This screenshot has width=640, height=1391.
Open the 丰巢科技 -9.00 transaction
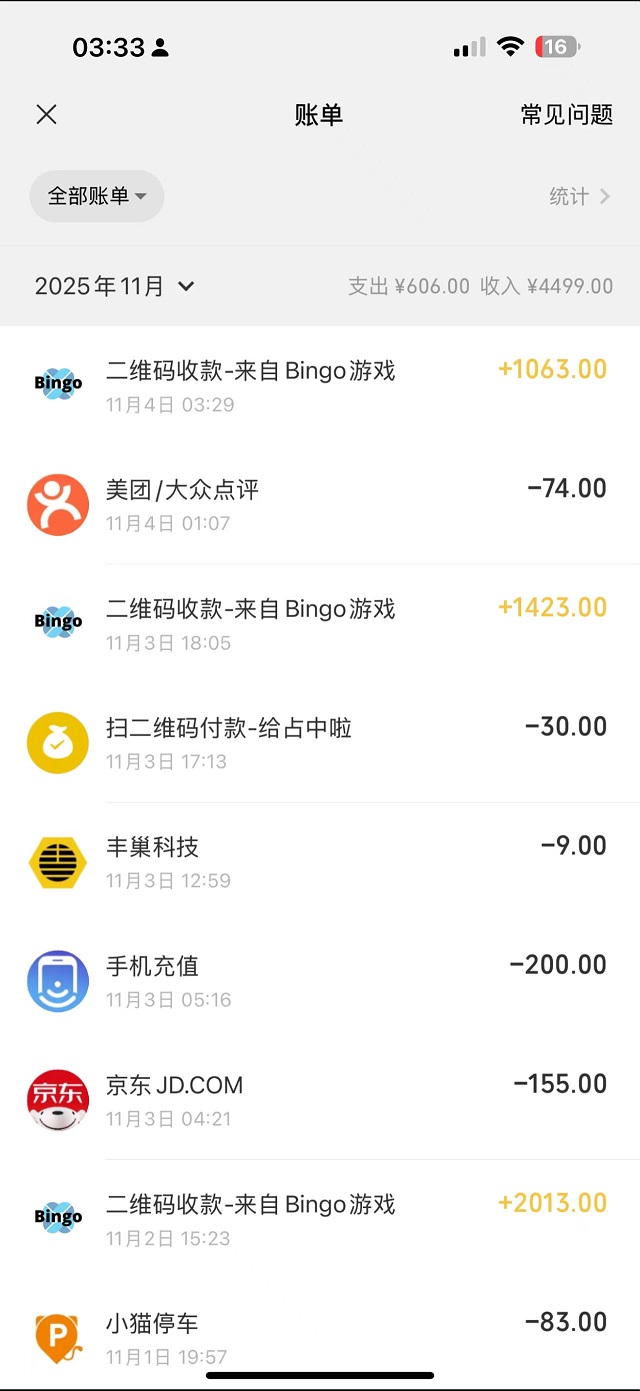click(x=320, y=861)
